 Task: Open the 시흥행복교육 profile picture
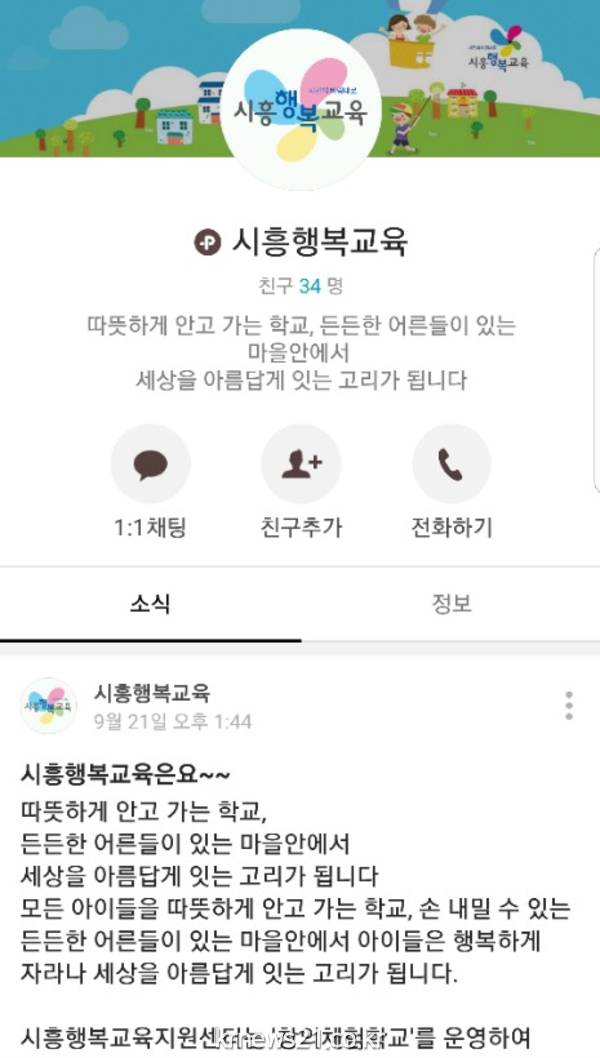point(300,110)
